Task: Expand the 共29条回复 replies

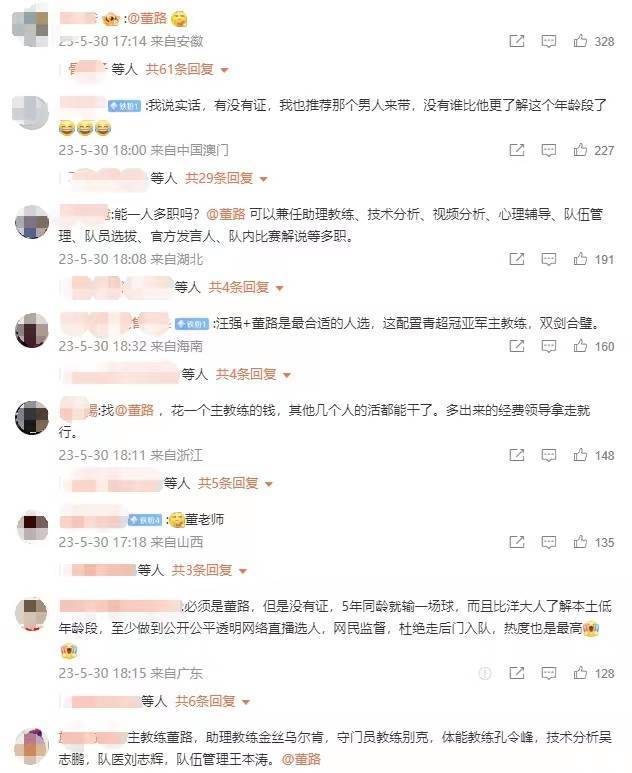Action: click(x=227, y=178)
